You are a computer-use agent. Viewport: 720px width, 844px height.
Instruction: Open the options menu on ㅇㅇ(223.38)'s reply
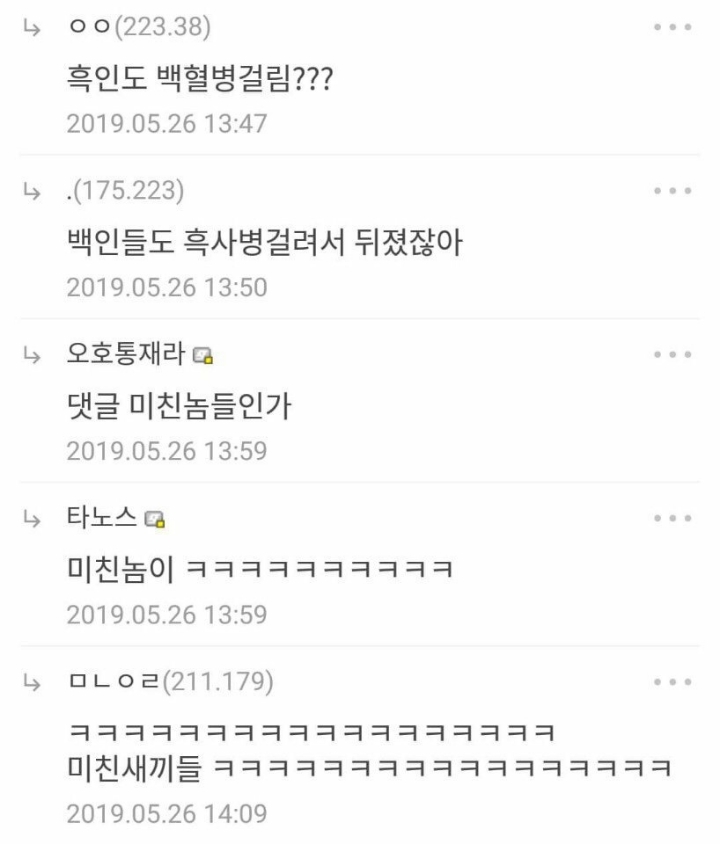672,27
